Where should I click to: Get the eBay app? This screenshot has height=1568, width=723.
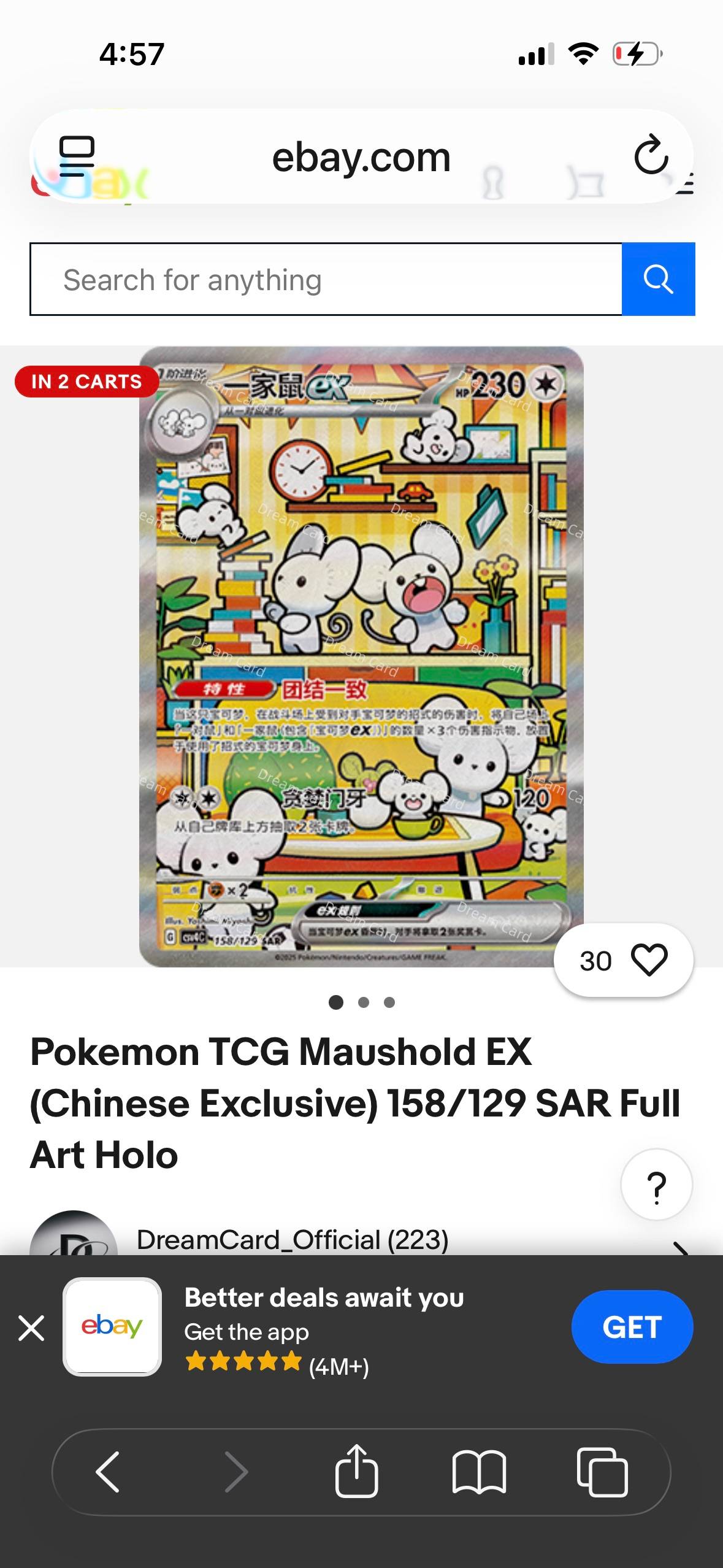[x=632, y=1328]
